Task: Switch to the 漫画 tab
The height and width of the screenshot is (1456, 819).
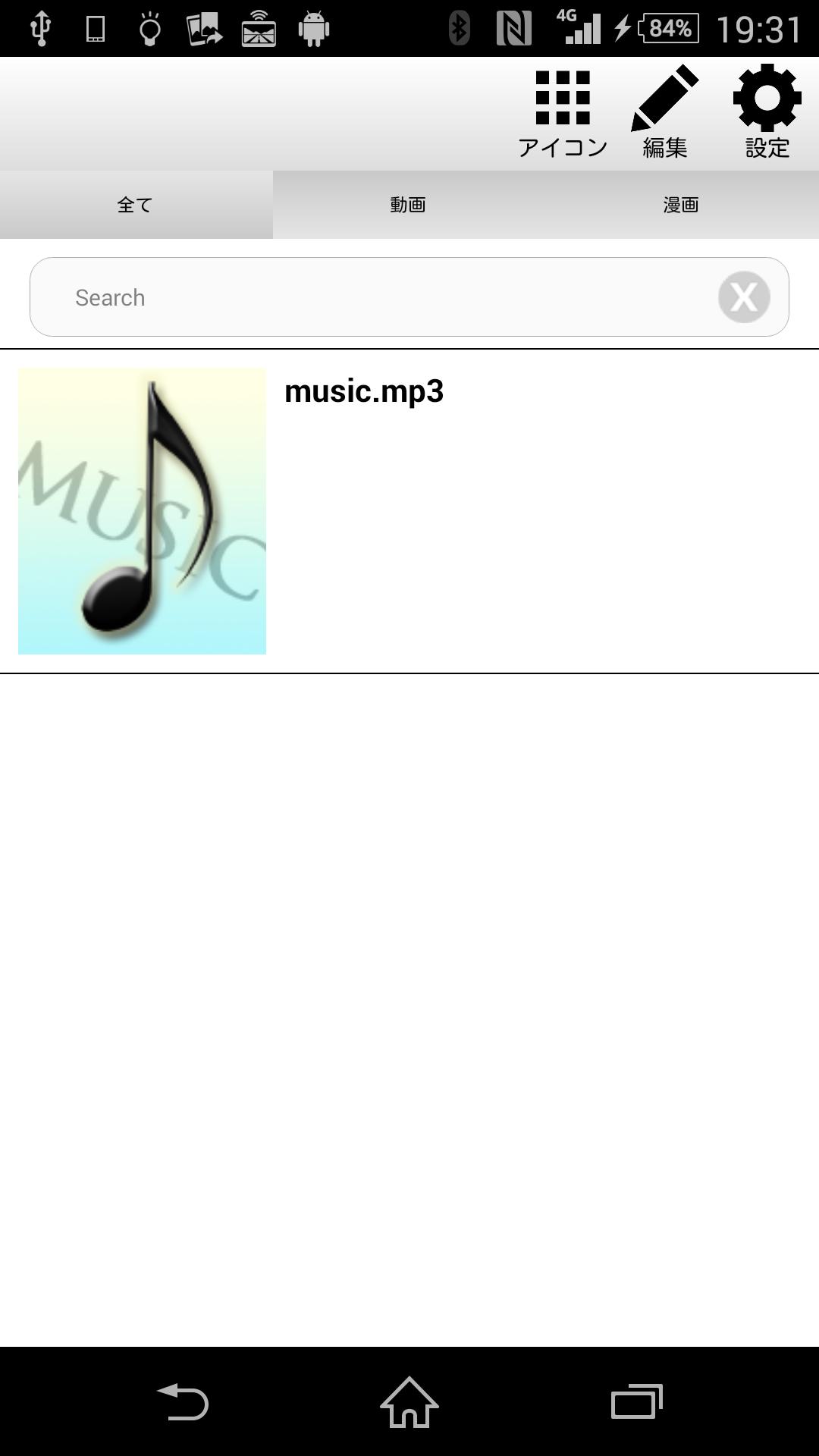Action: pos(681,205)
